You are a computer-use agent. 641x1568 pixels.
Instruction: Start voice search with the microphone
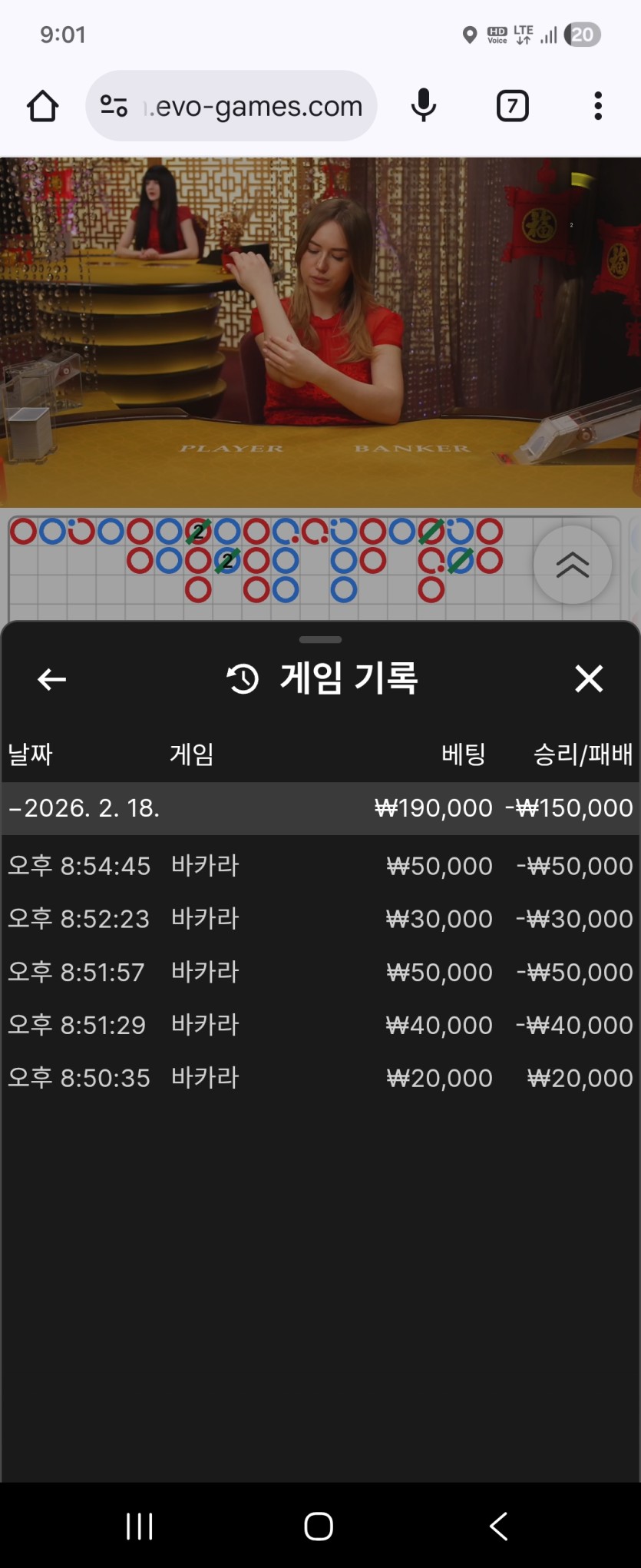pos(423,106)
